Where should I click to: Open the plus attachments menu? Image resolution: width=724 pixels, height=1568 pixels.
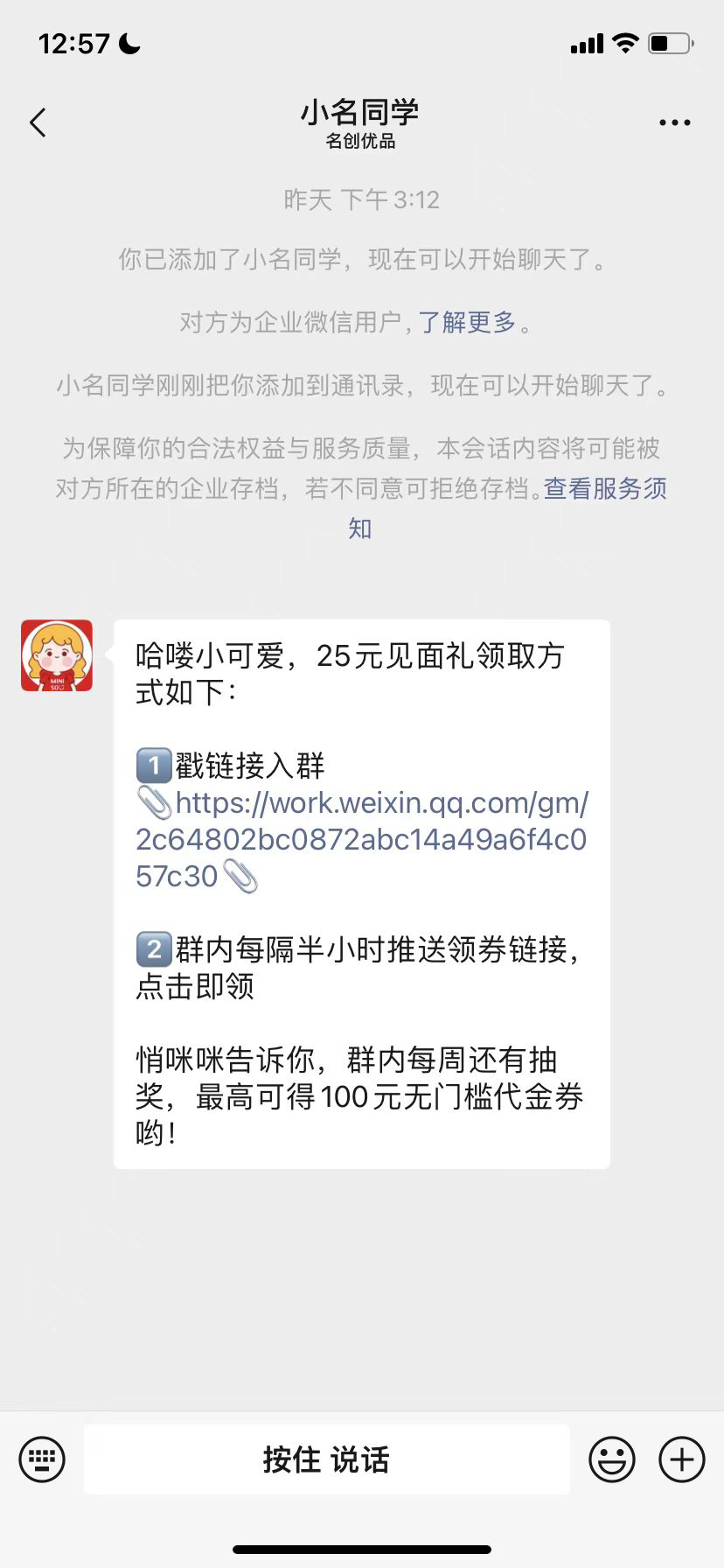coord(681,1459)
